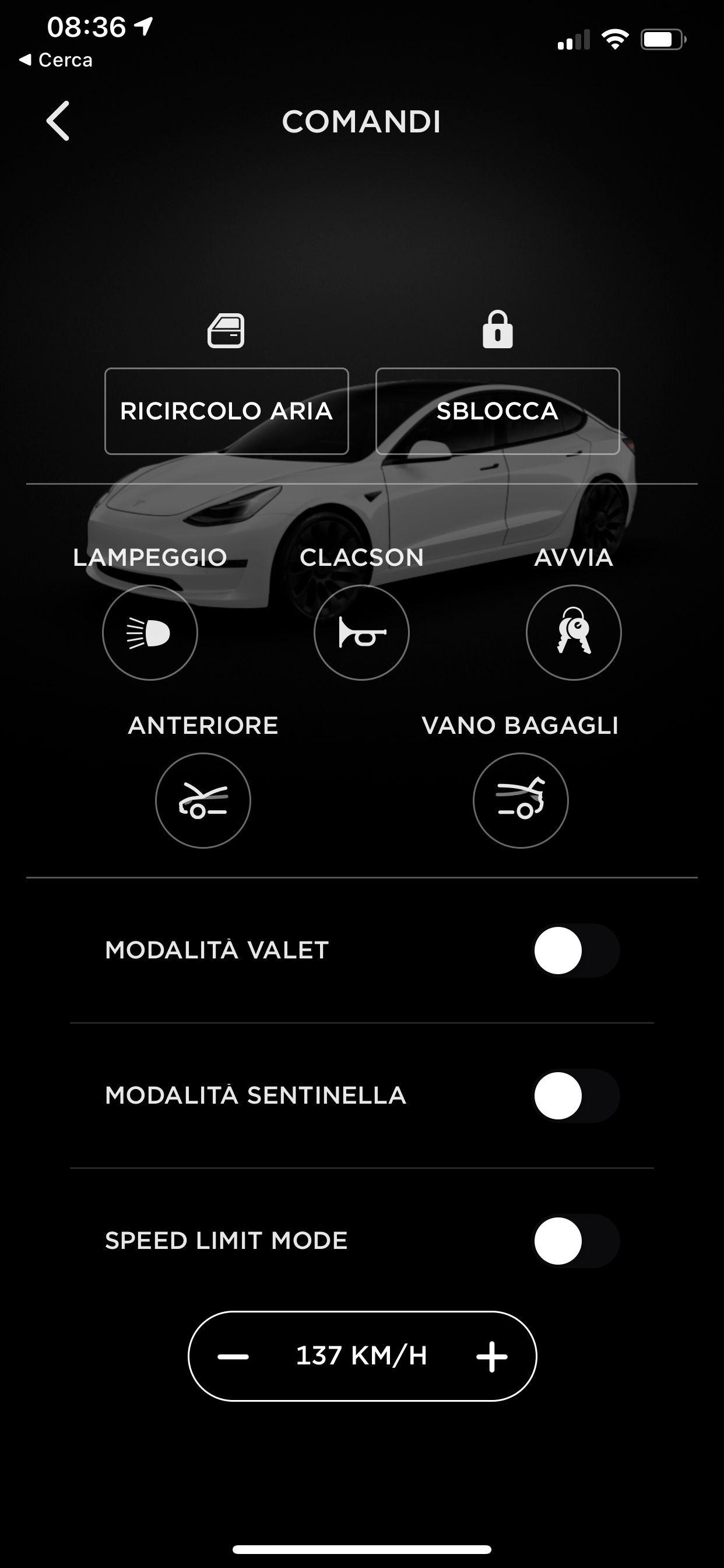Unlock the car with Sblocca
724x1568 pixels.
tap(497, 411)
